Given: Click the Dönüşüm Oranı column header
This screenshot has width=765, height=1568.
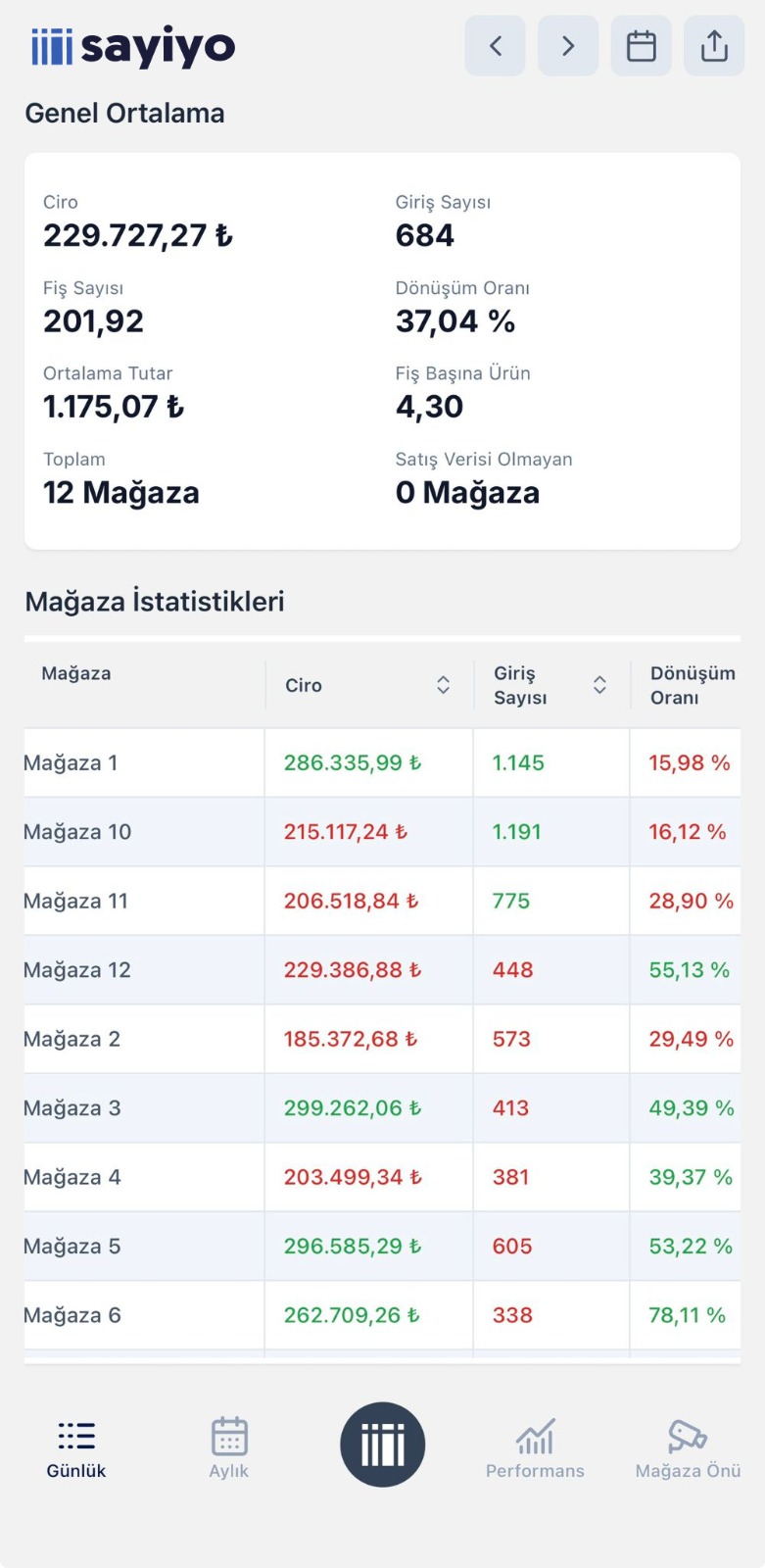Looking at the screenshot, I should coord(692,685).
